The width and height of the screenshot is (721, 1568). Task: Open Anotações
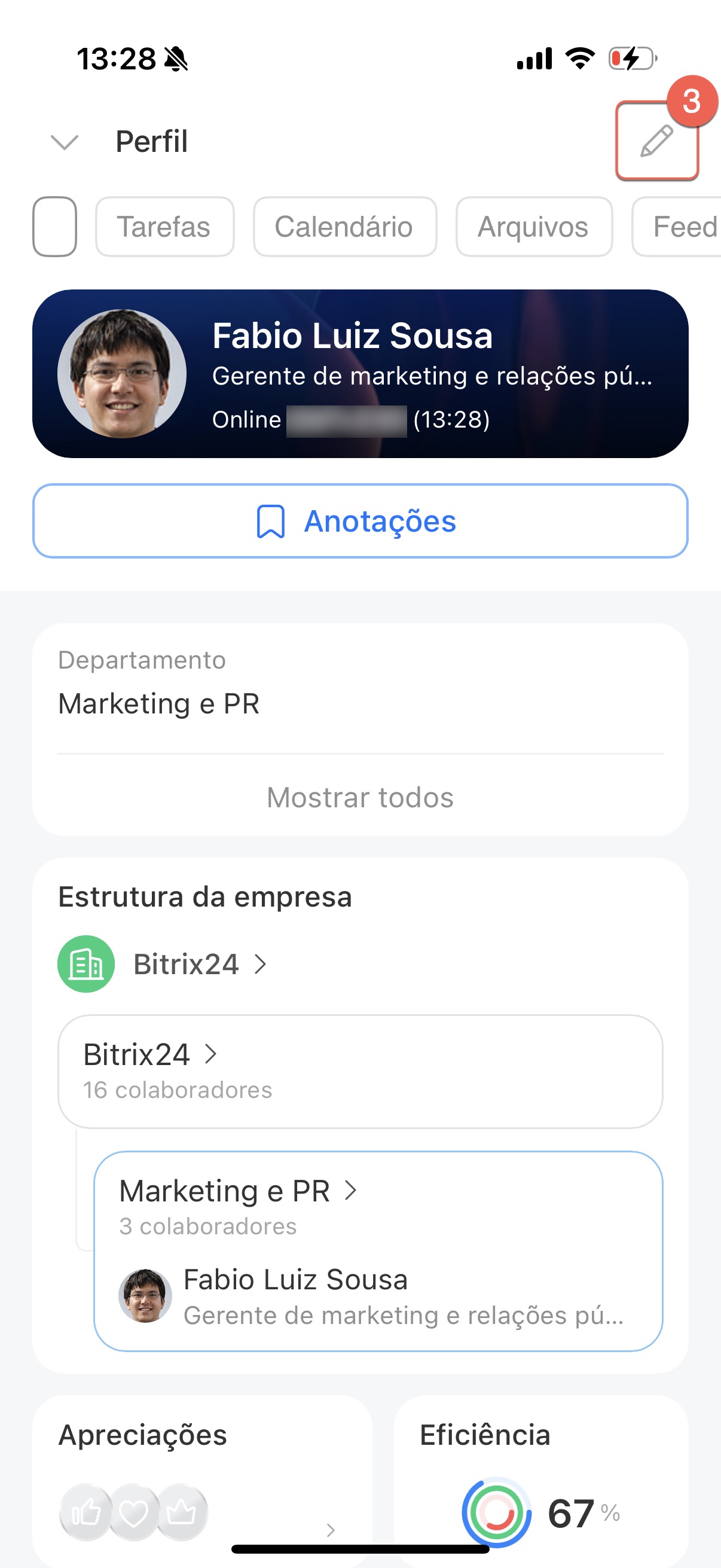tap(360, 521)
